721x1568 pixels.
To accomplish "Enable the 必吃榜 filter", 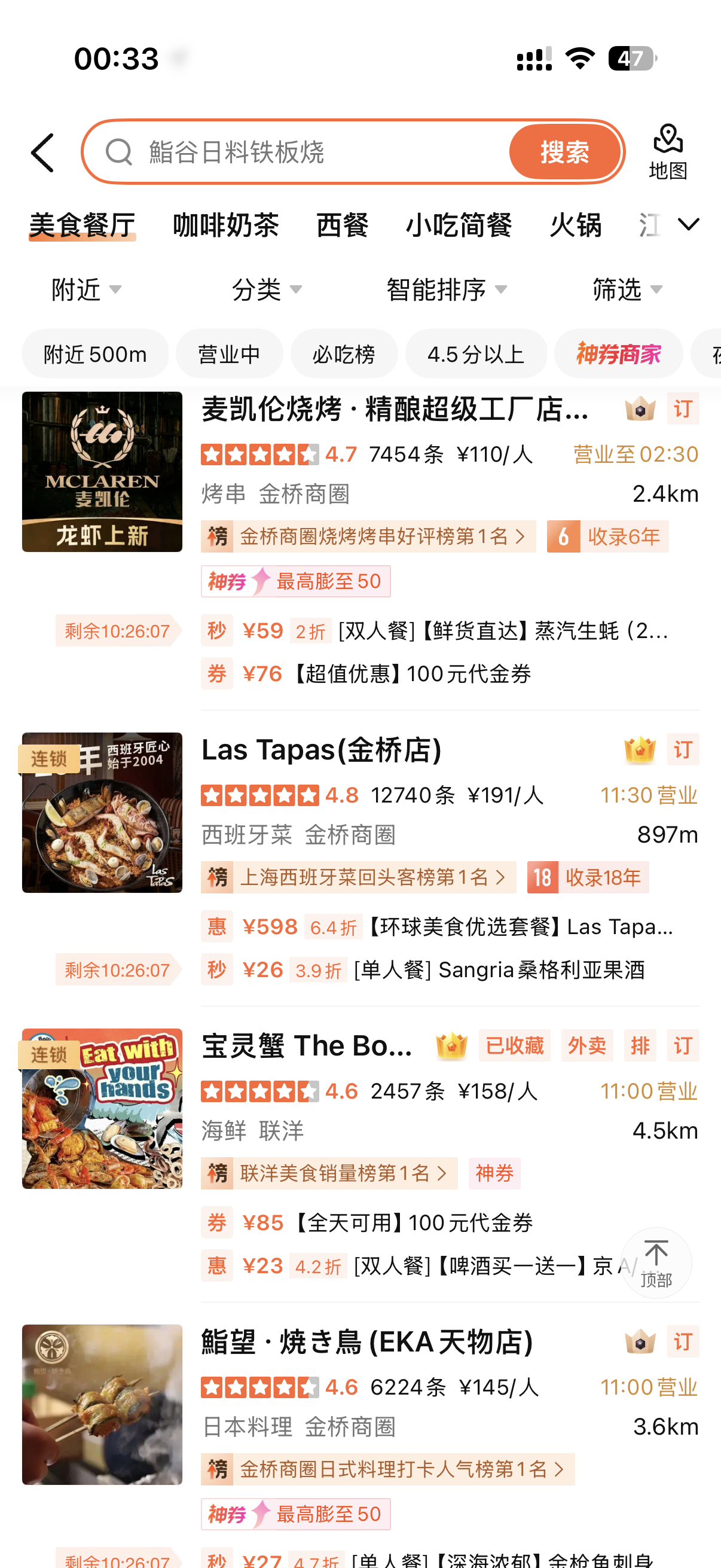I will 344,353.
